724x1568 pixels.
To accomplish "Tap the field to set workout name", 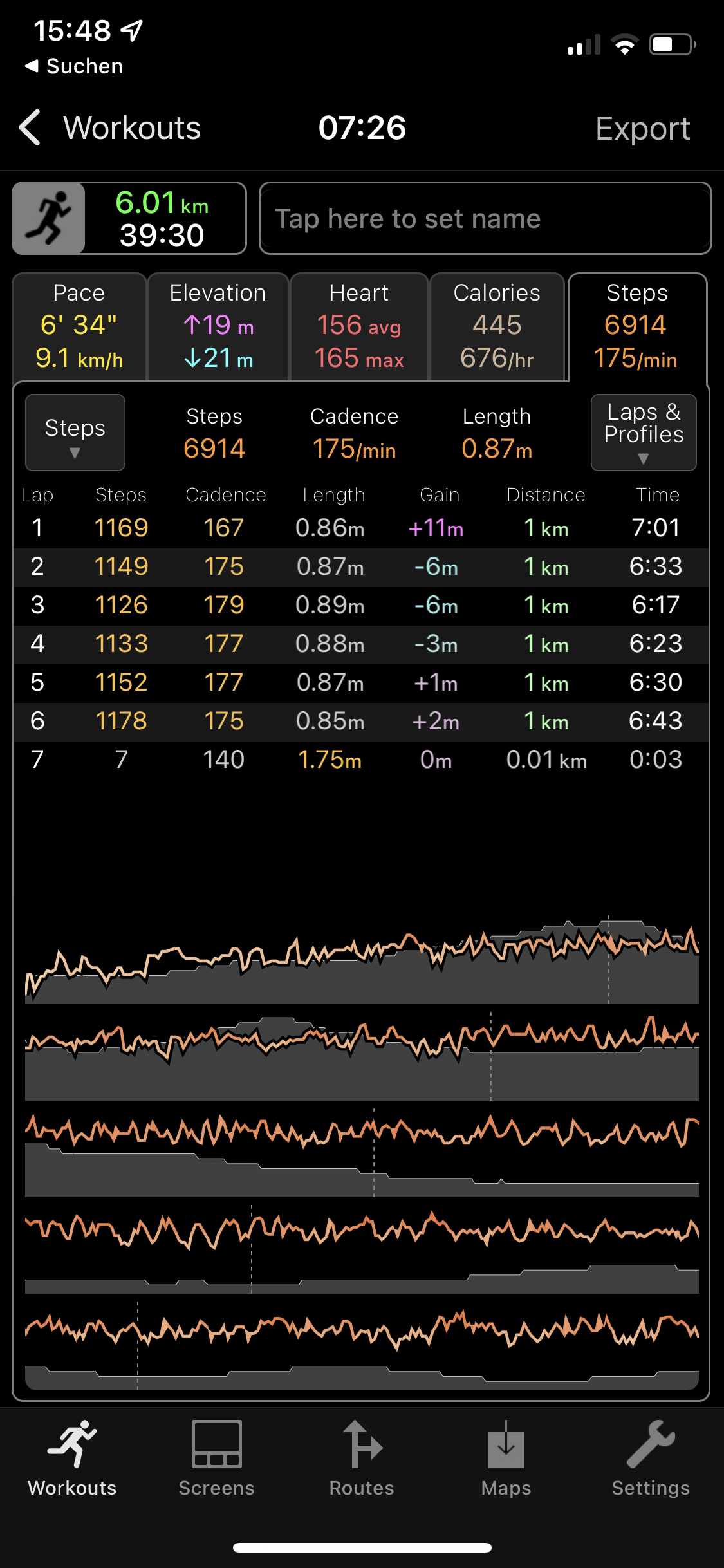I will (485, 219).
